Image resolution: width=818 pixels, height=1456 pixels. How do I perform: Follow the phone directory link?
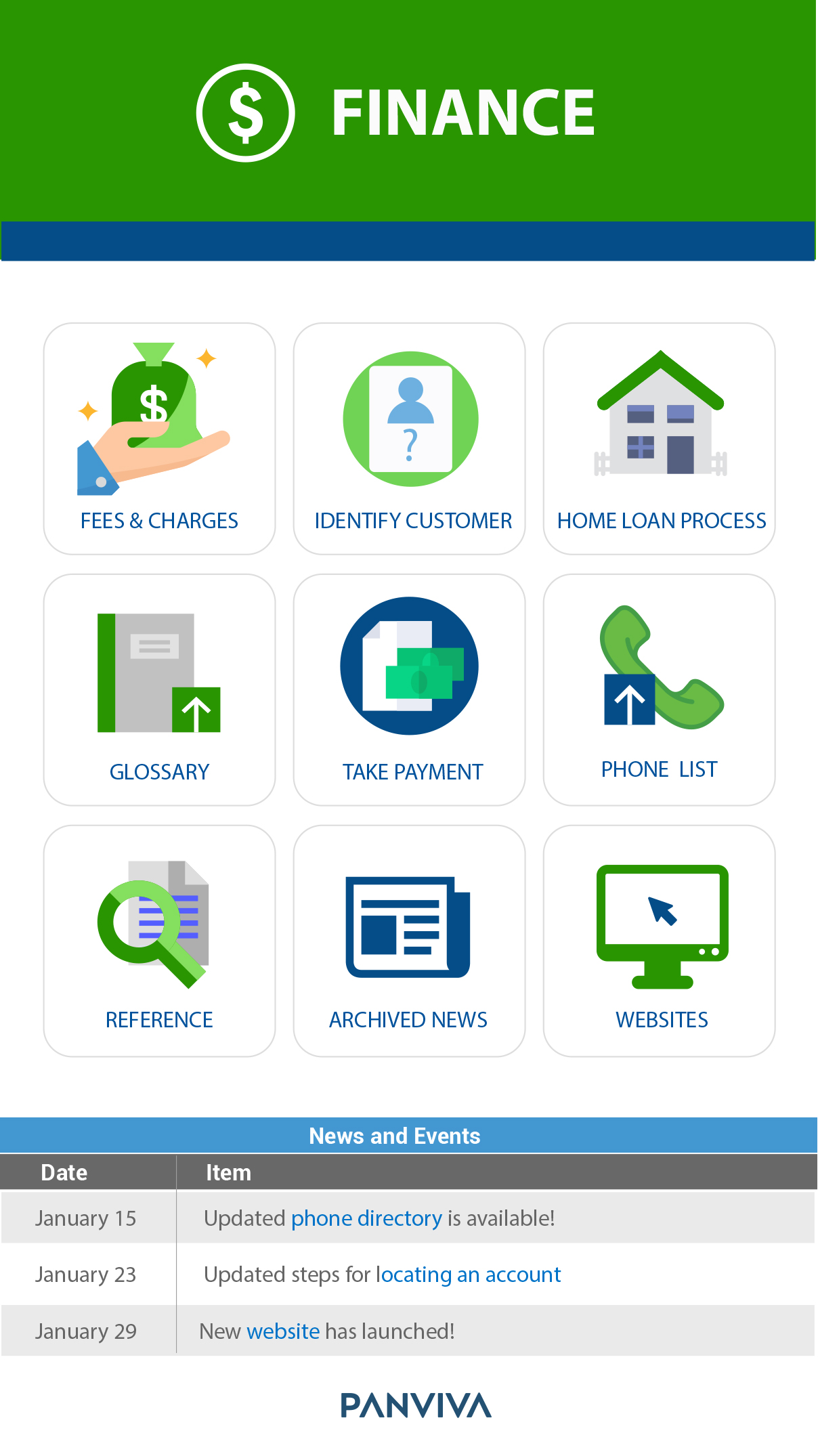366,1218
